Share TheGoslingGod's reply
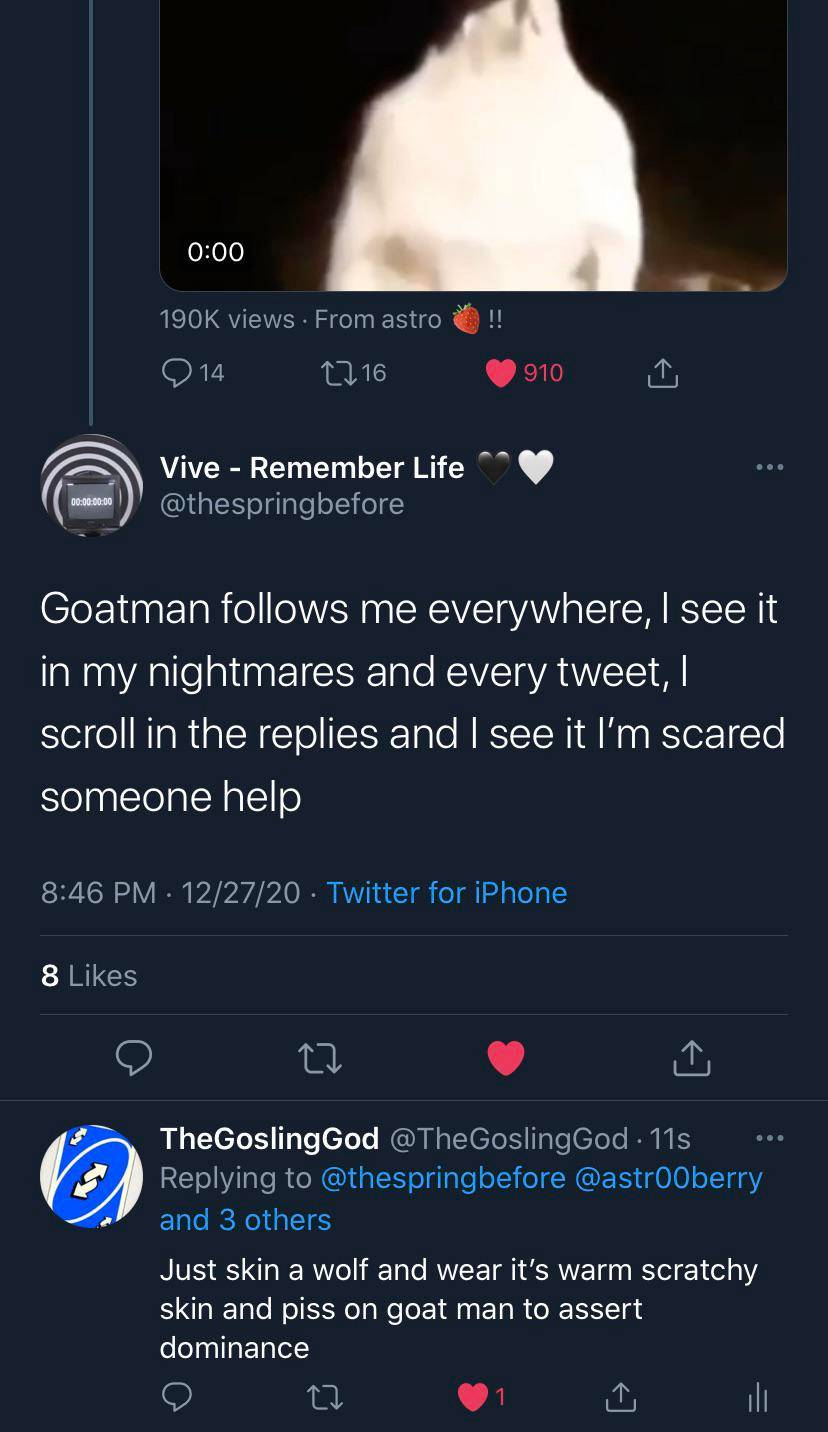 (619, 1397)
